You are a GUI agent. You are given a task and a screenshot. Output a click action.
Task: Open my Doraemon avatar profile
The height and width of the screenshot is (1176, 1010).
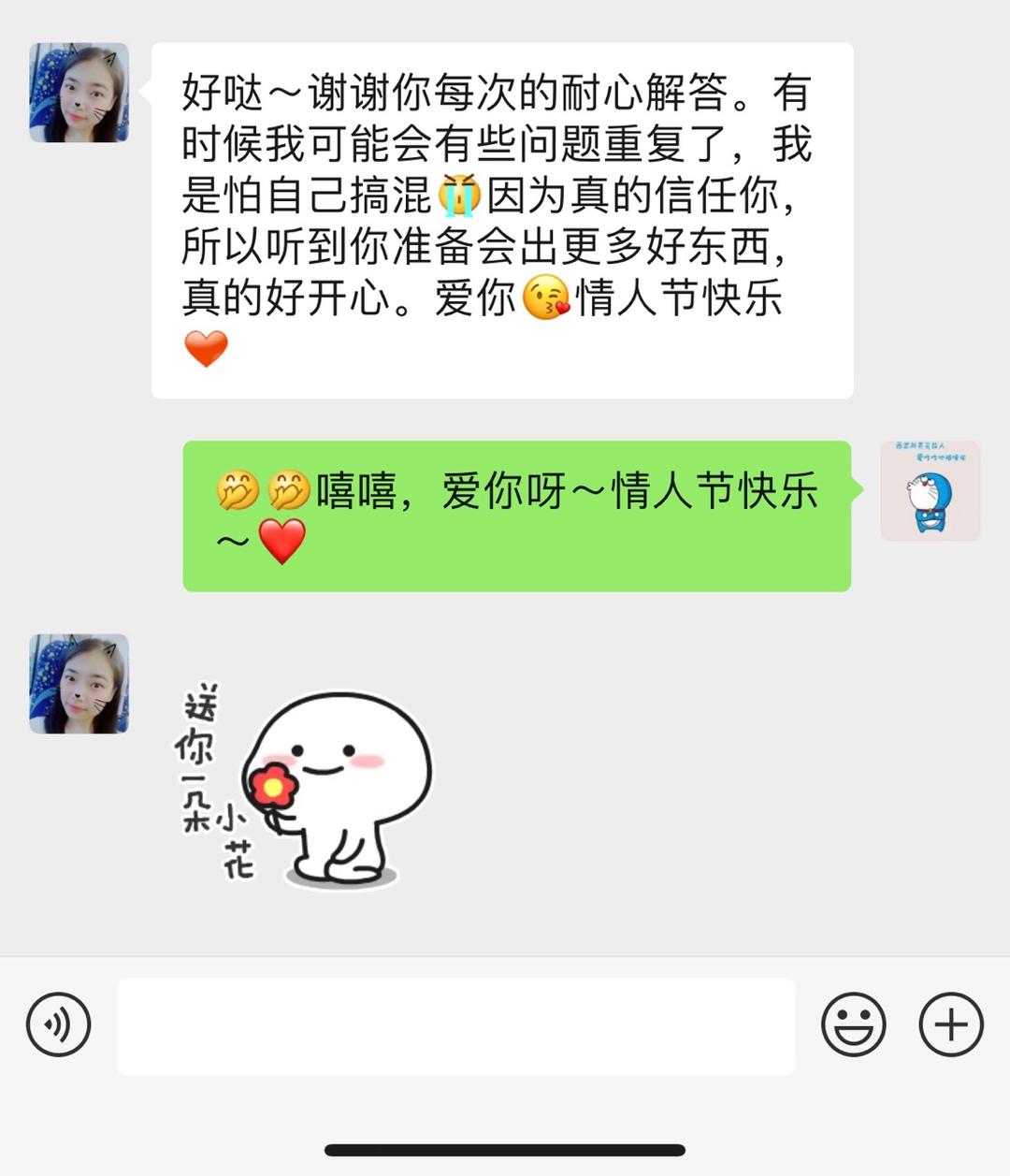930,491
